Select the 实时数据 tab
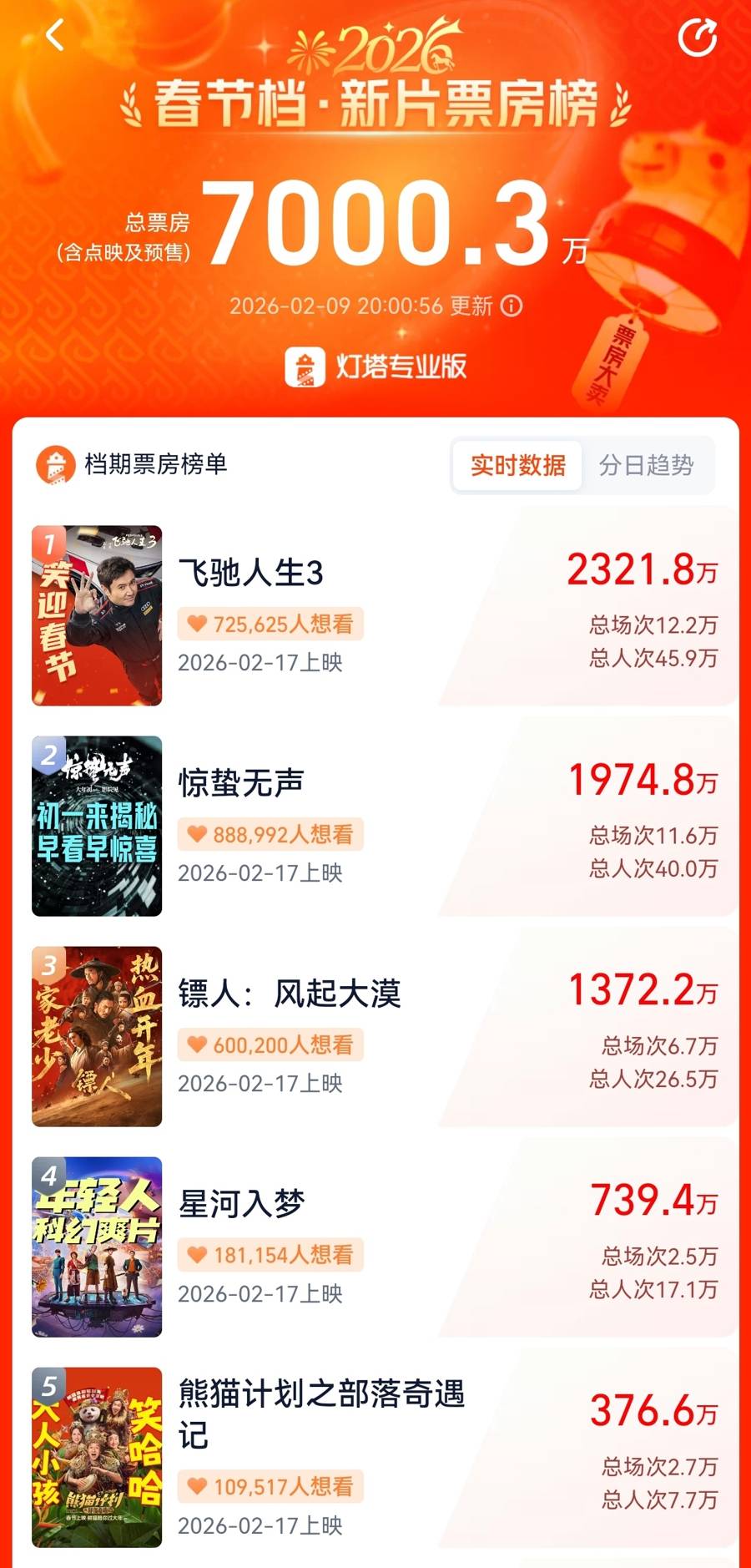The width and height of the screenshot is (751, 1568). pos(517,465)
